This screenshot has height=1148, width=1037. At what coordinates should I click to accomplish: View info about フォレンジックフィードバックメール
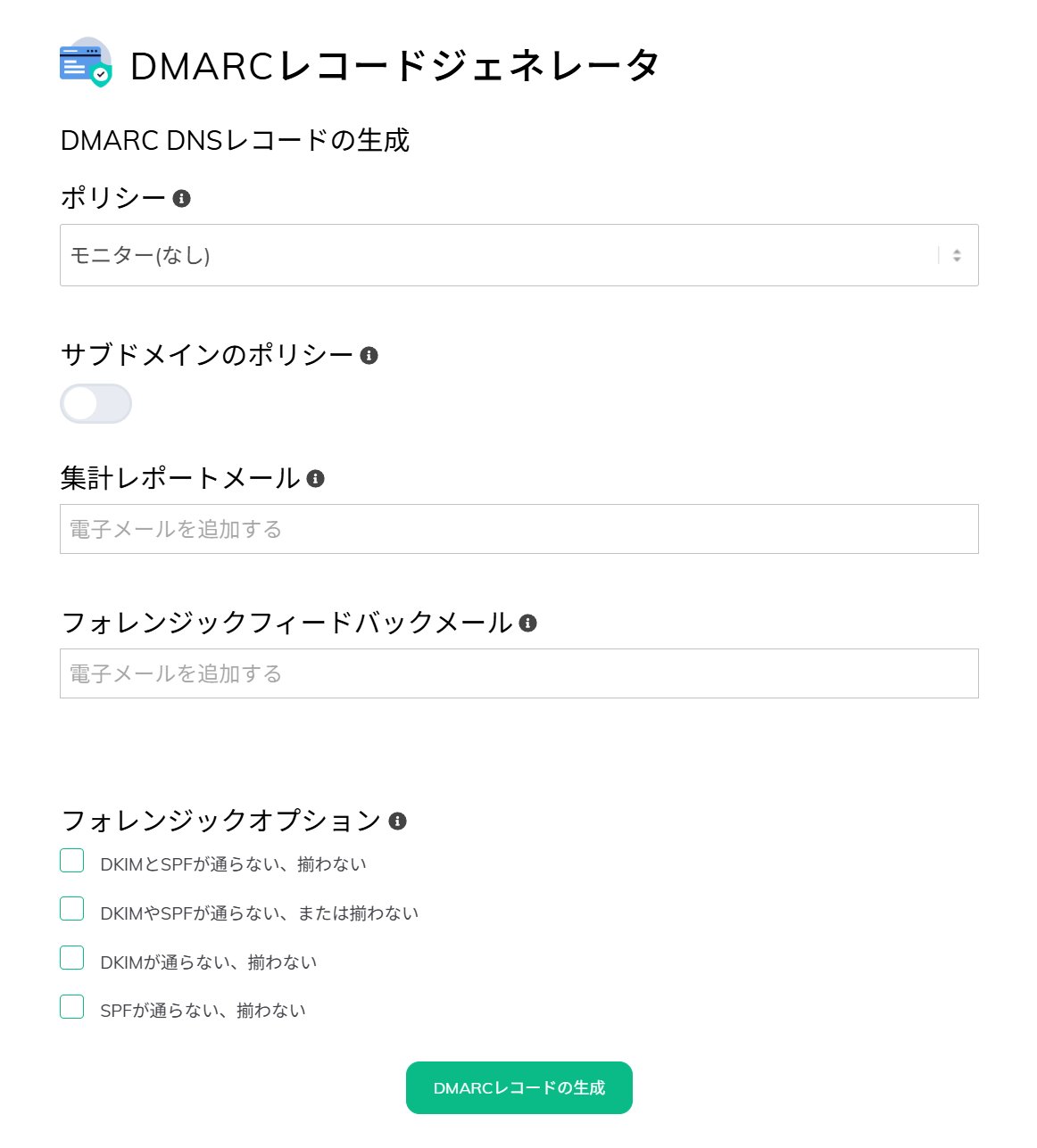(527, 623)
